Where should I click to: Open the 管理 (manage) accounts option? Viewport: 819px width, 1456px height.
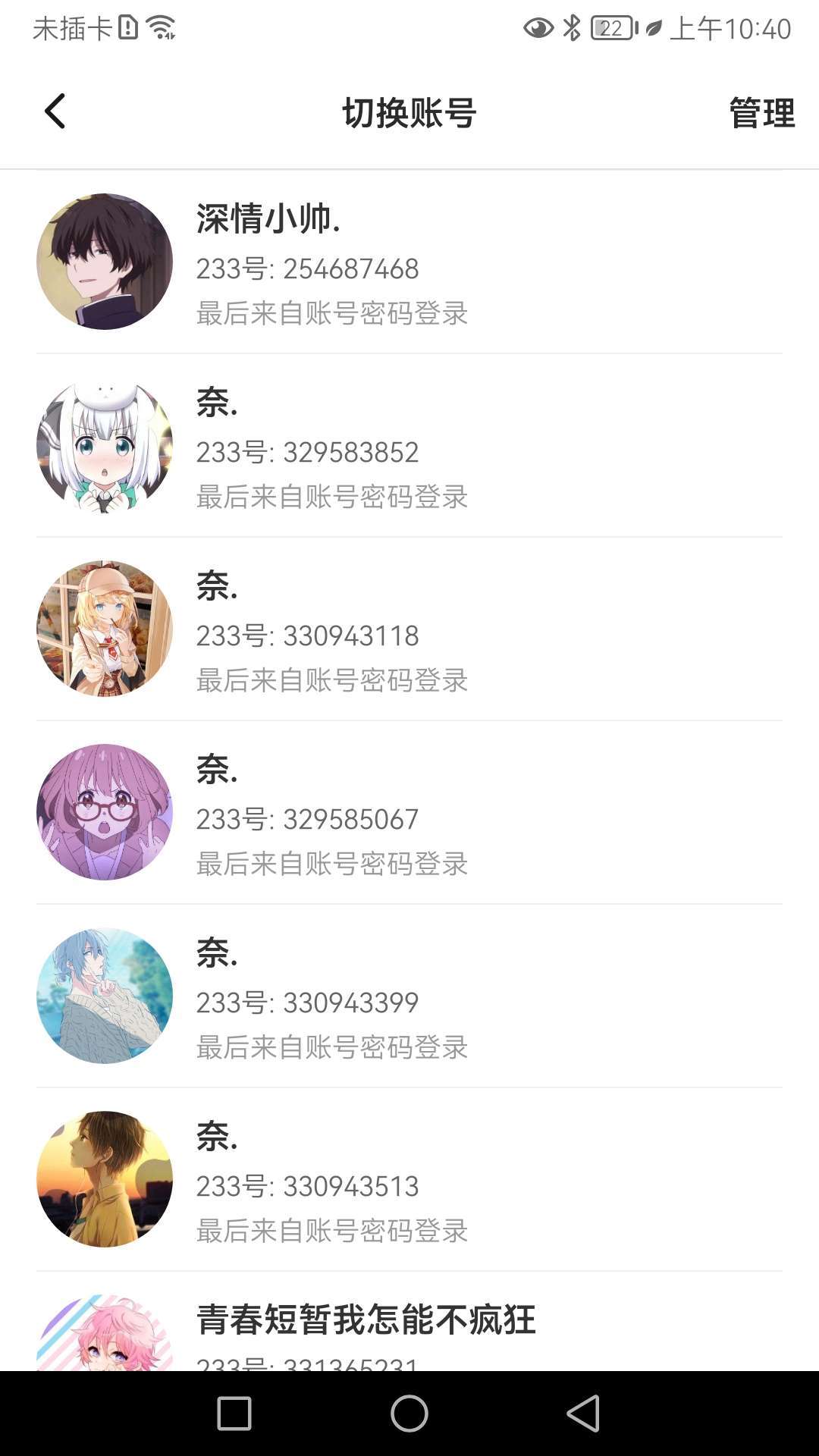(761, 113)
